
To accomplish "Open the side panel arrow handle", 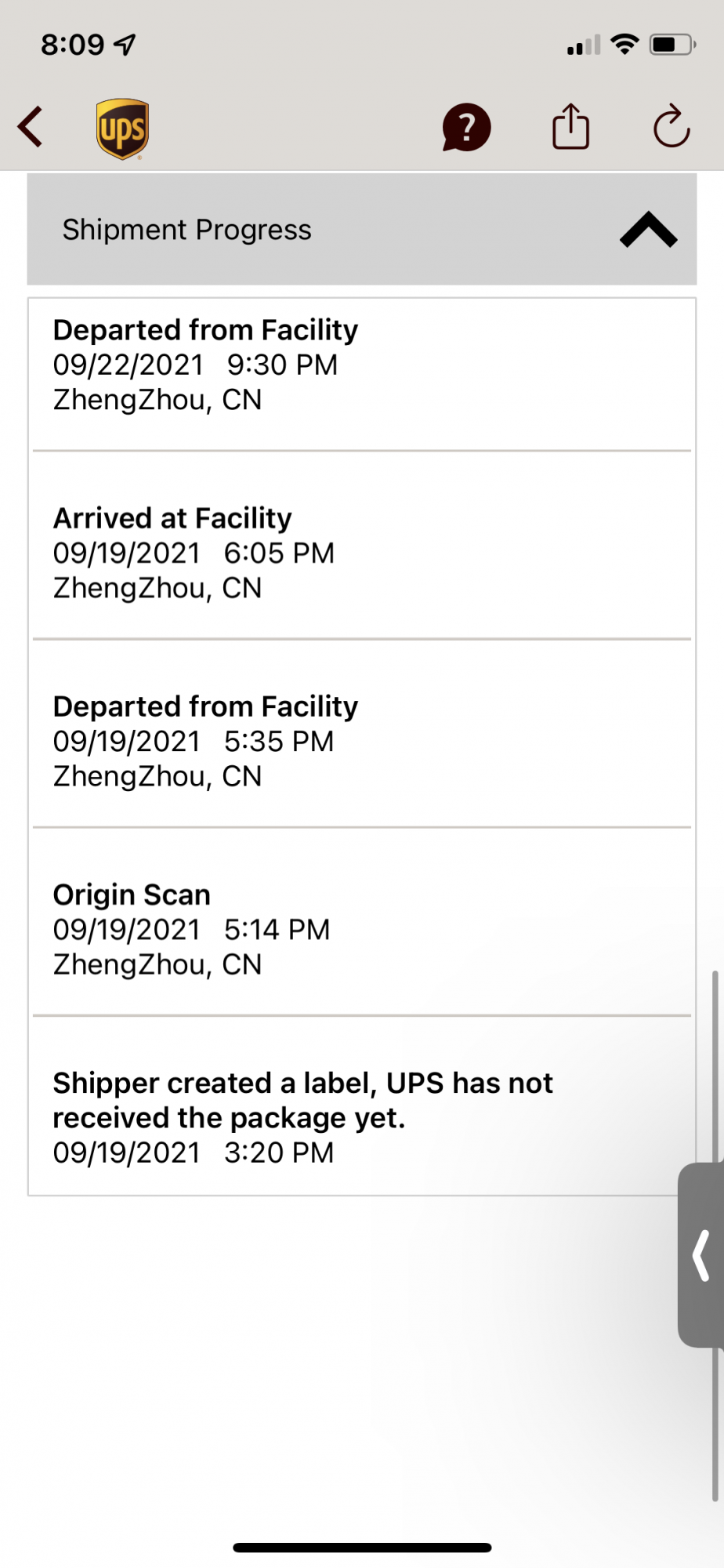I will (702, 1255).
